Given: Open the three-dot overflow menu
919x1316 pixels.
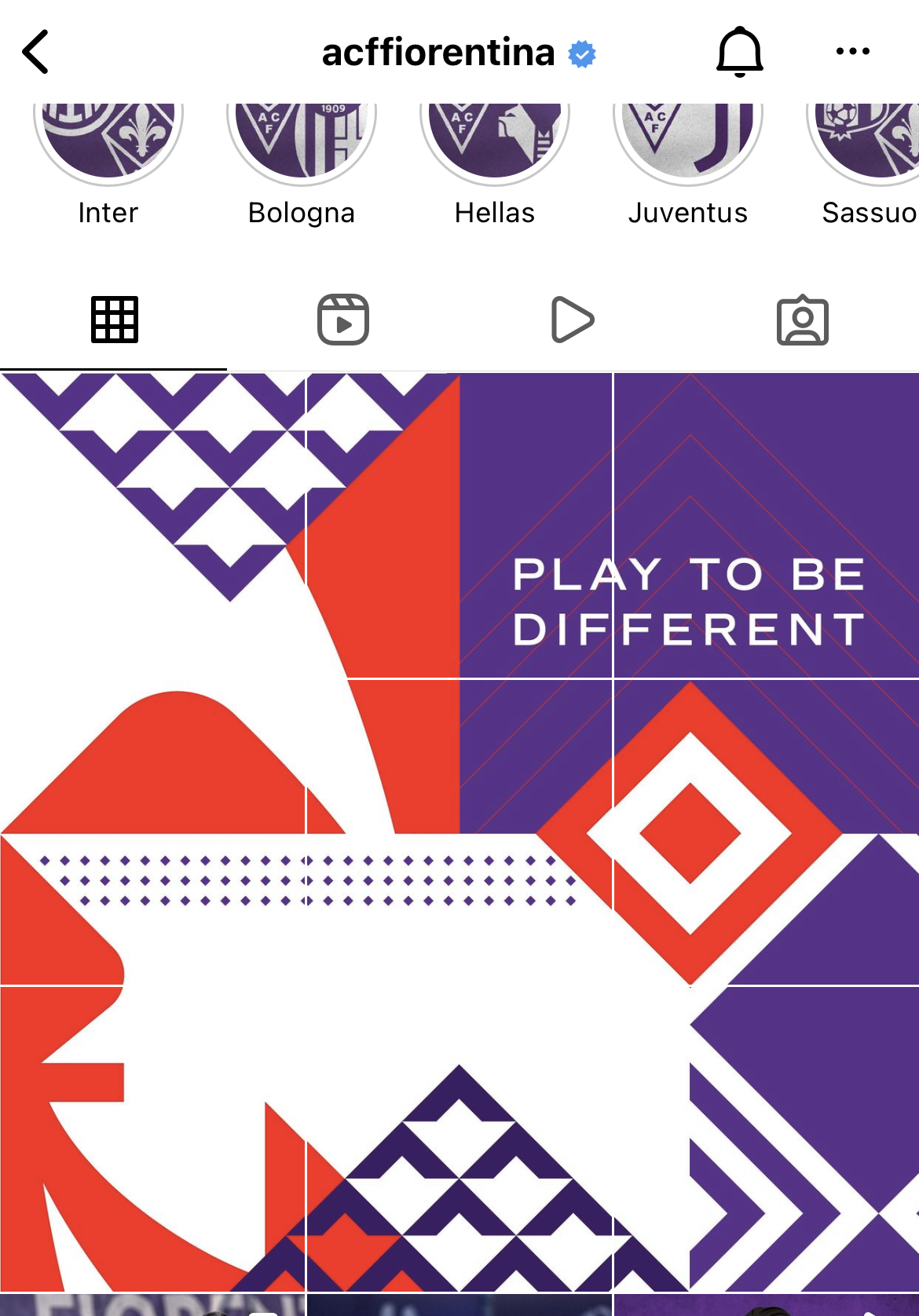Looking at the screenshot, I should [x=852, y=52].
